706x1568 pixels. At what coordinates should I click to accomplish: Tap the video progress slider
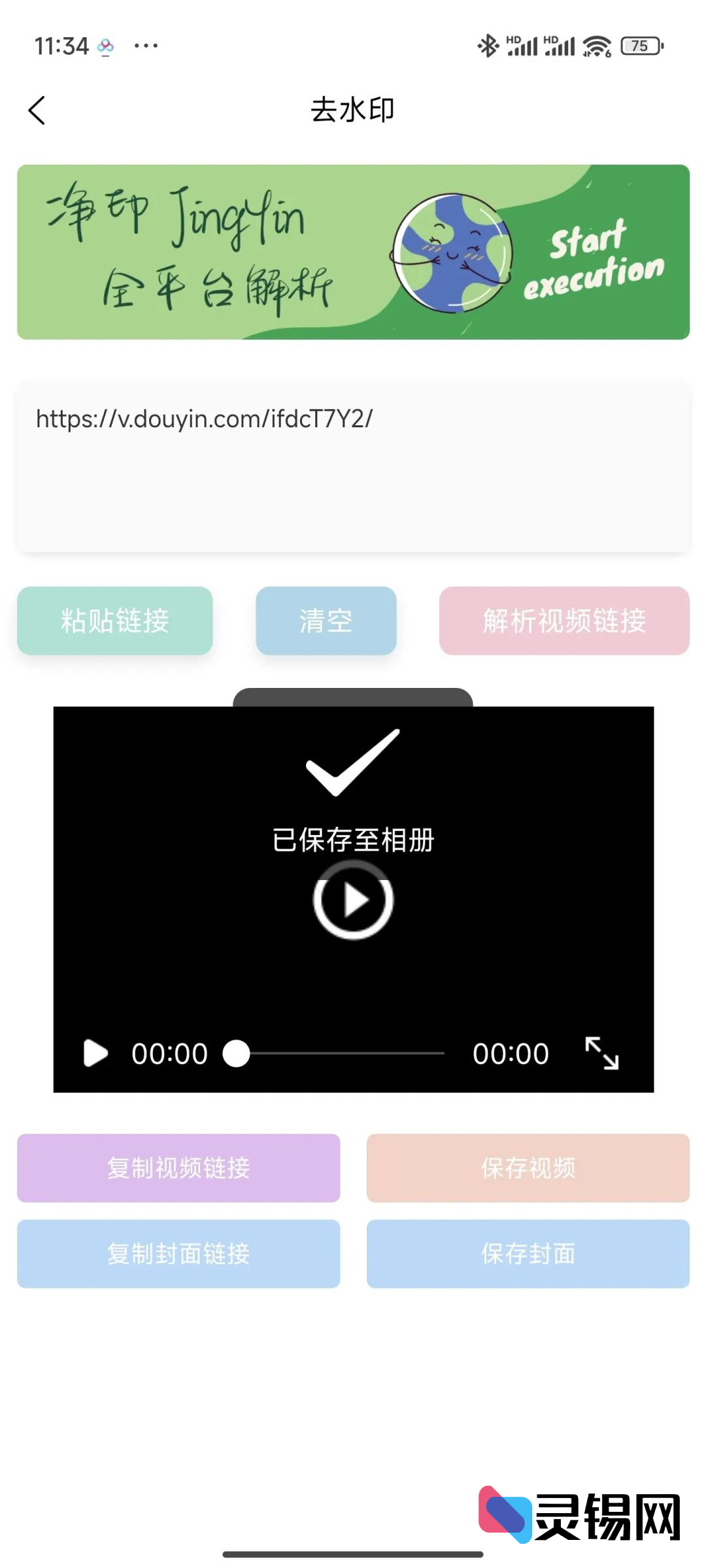click(340, 1053)
